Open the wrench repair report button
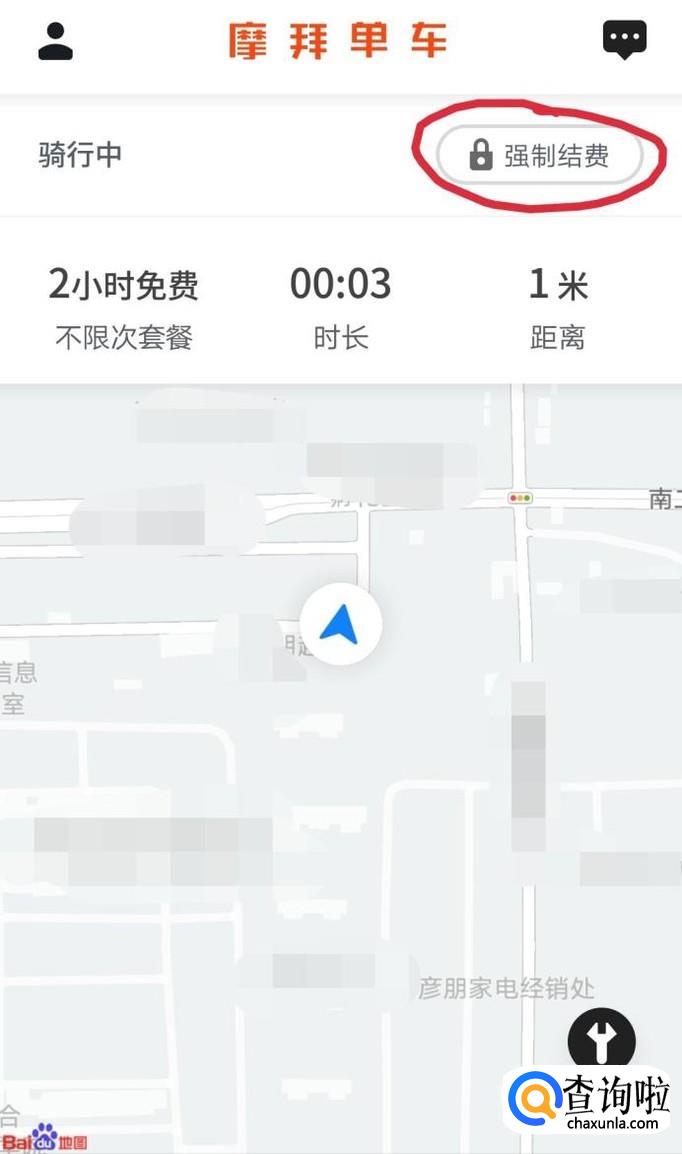Viewport: 682px width, 1154px height. 602,1042
